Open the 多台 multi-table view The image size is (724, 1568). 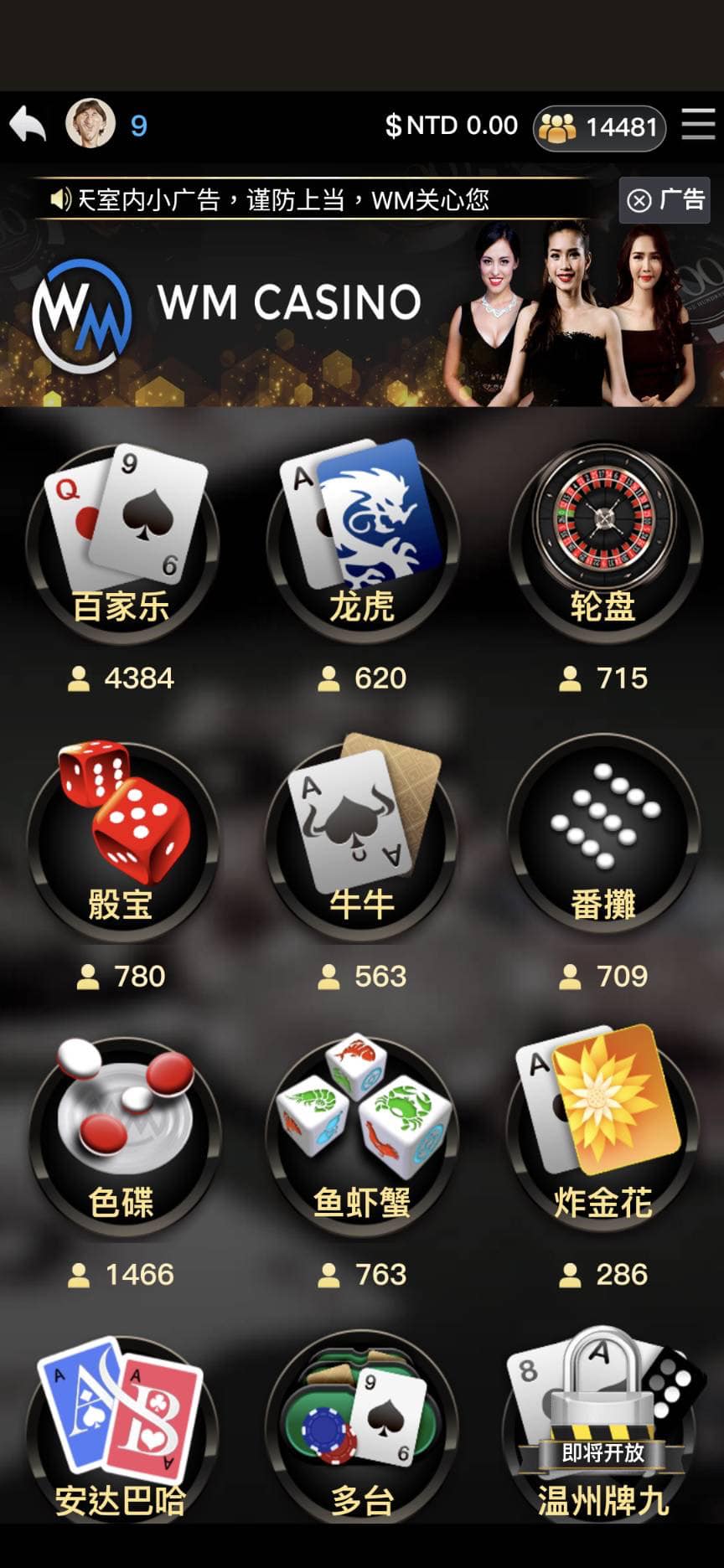tap(362, 1428)
